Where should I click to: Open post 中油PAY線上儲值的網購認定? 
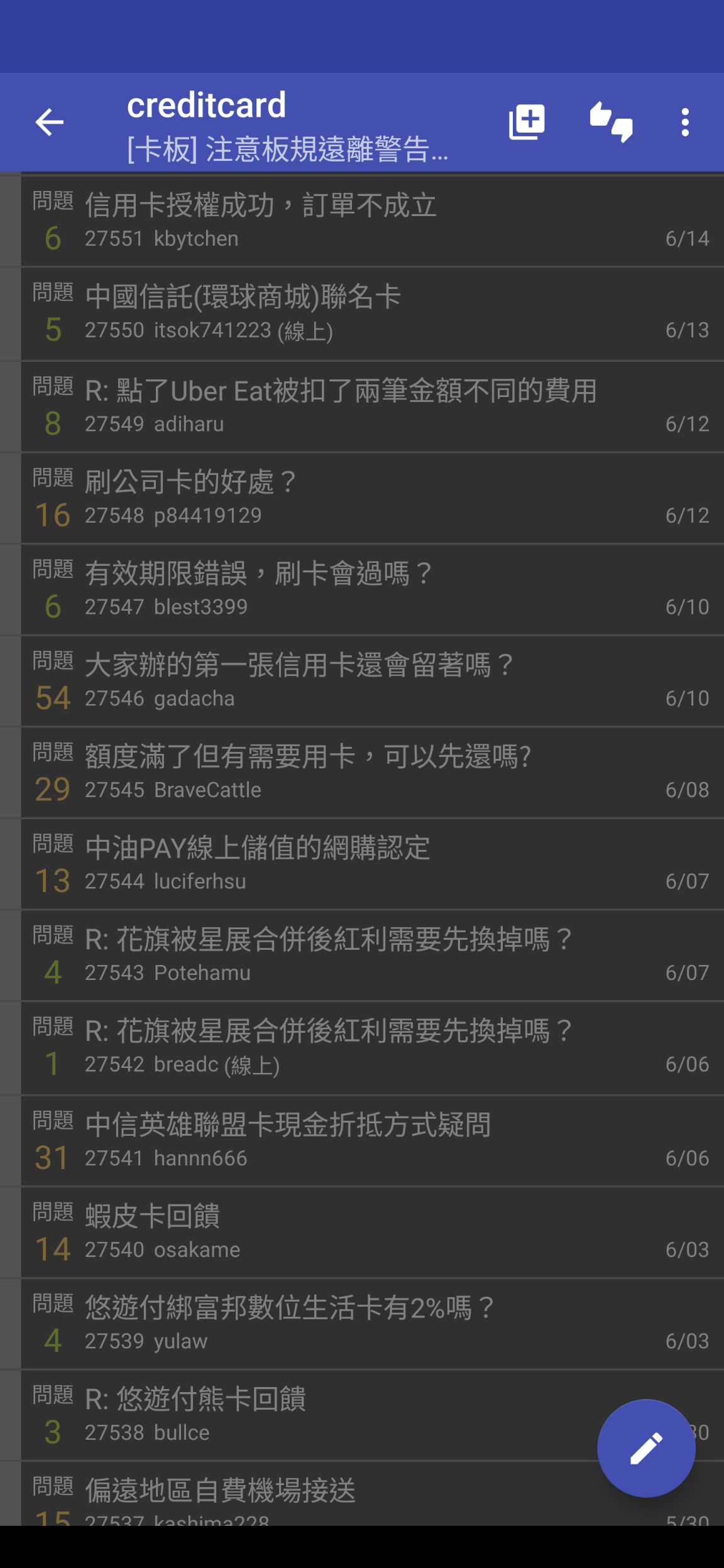(x=372, y=864)
